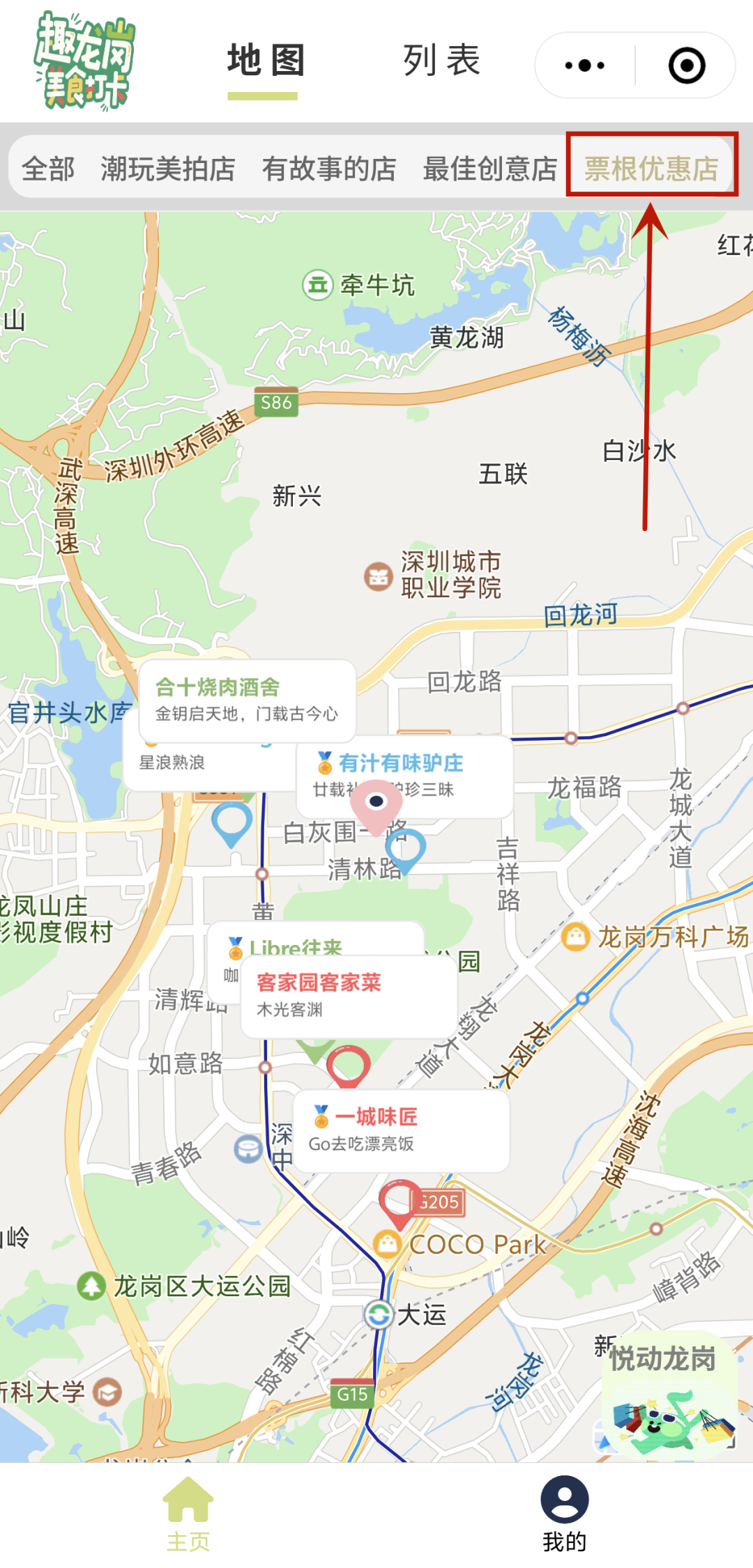
Task: Go to the 主页 home tab
Action: coord(188,1514)
